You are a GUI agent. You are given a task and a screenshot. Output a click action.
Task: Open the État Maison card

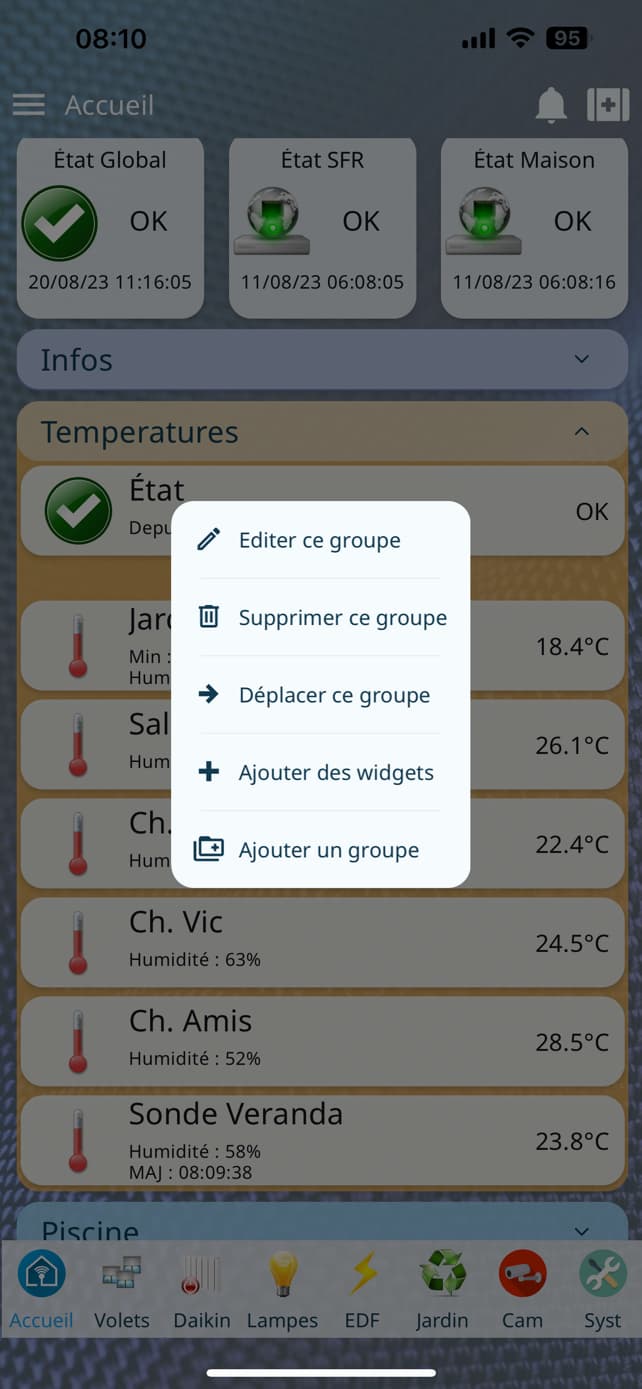click(x=534, y=227)
